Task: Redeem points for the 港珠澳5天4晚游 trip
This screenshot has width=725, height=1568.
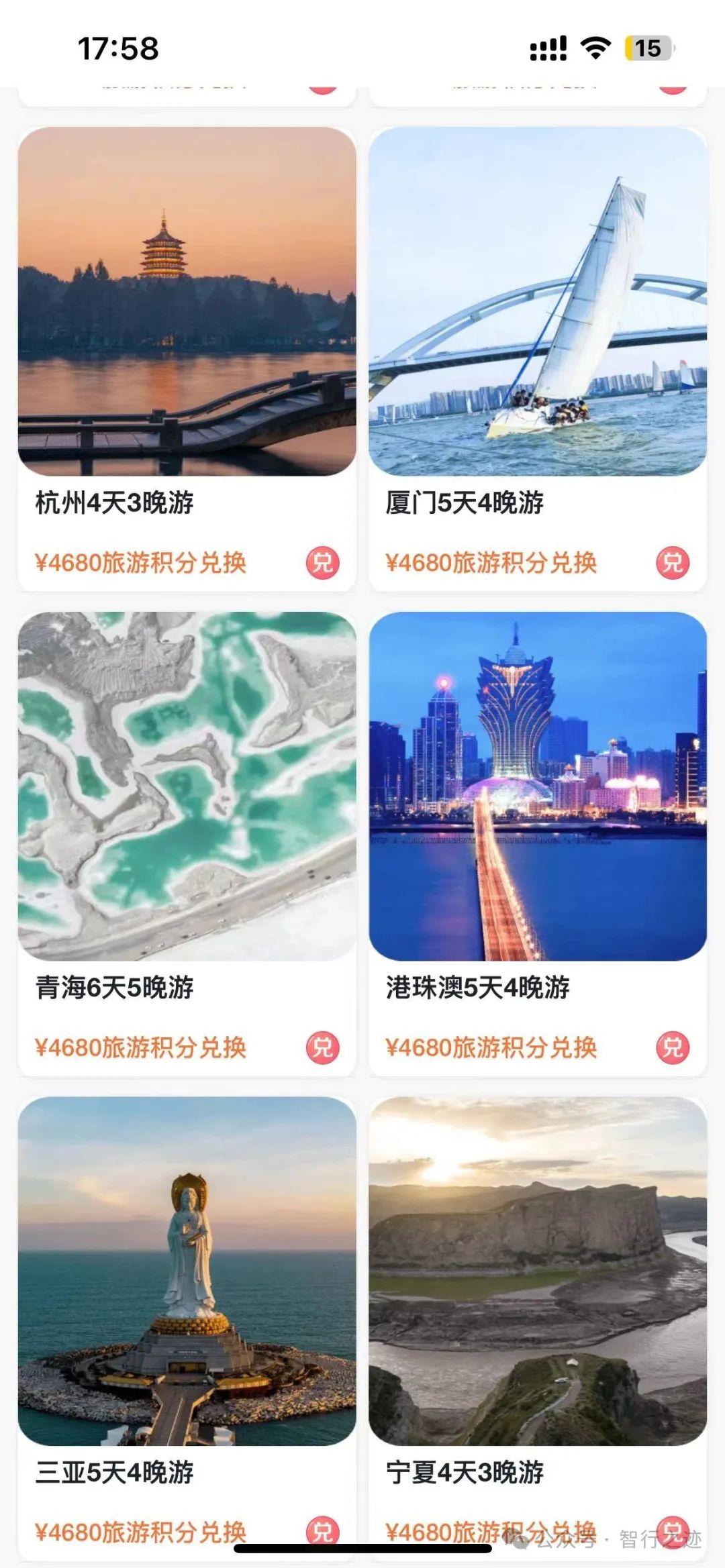Action: 673,1047
